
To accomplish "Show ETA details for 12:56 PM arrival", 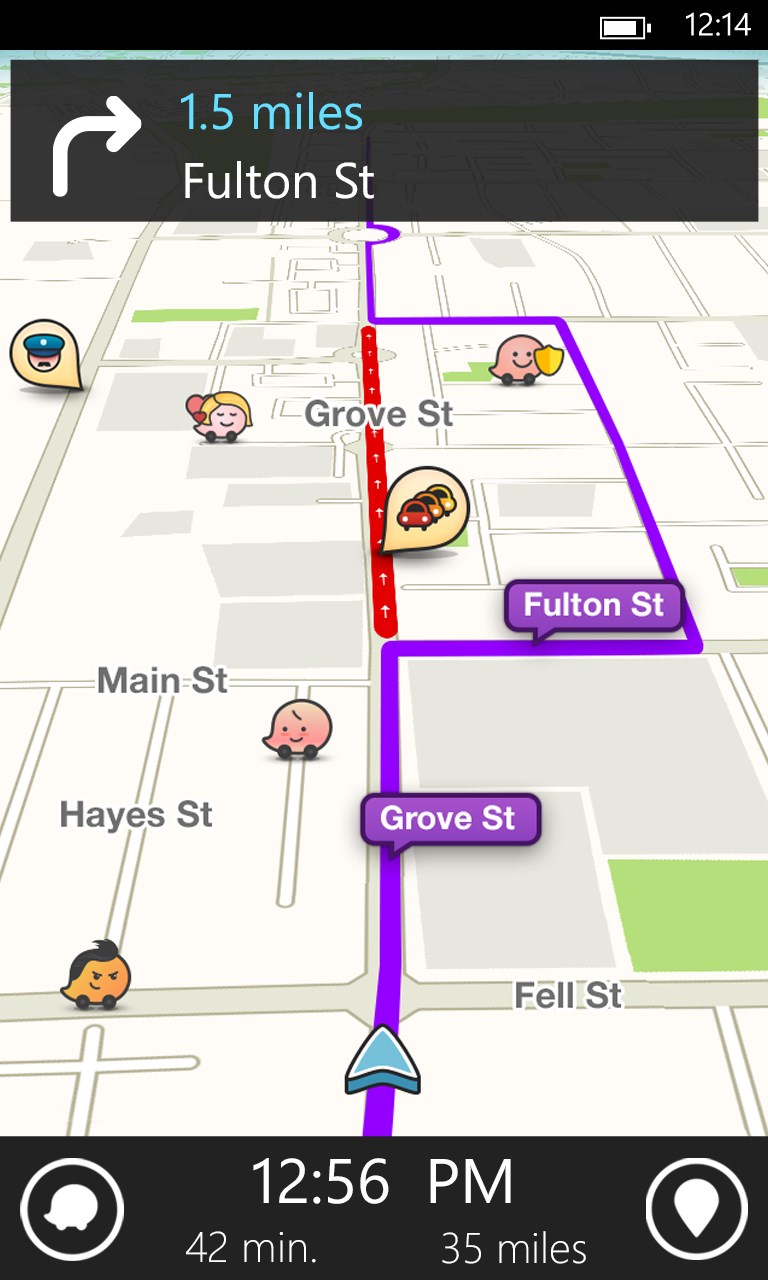I will point(382,1182).
